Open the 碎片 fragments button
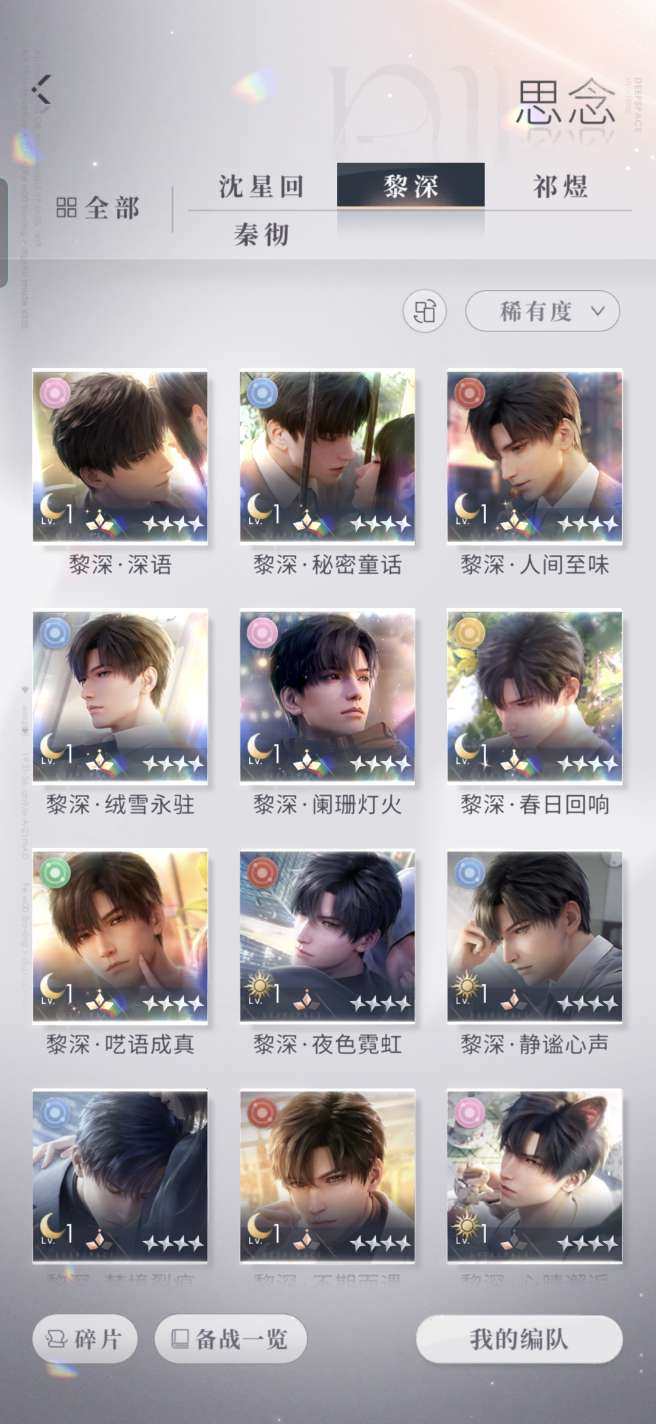The width and height of the screenshot is (656, 1424). [85, 1339]
